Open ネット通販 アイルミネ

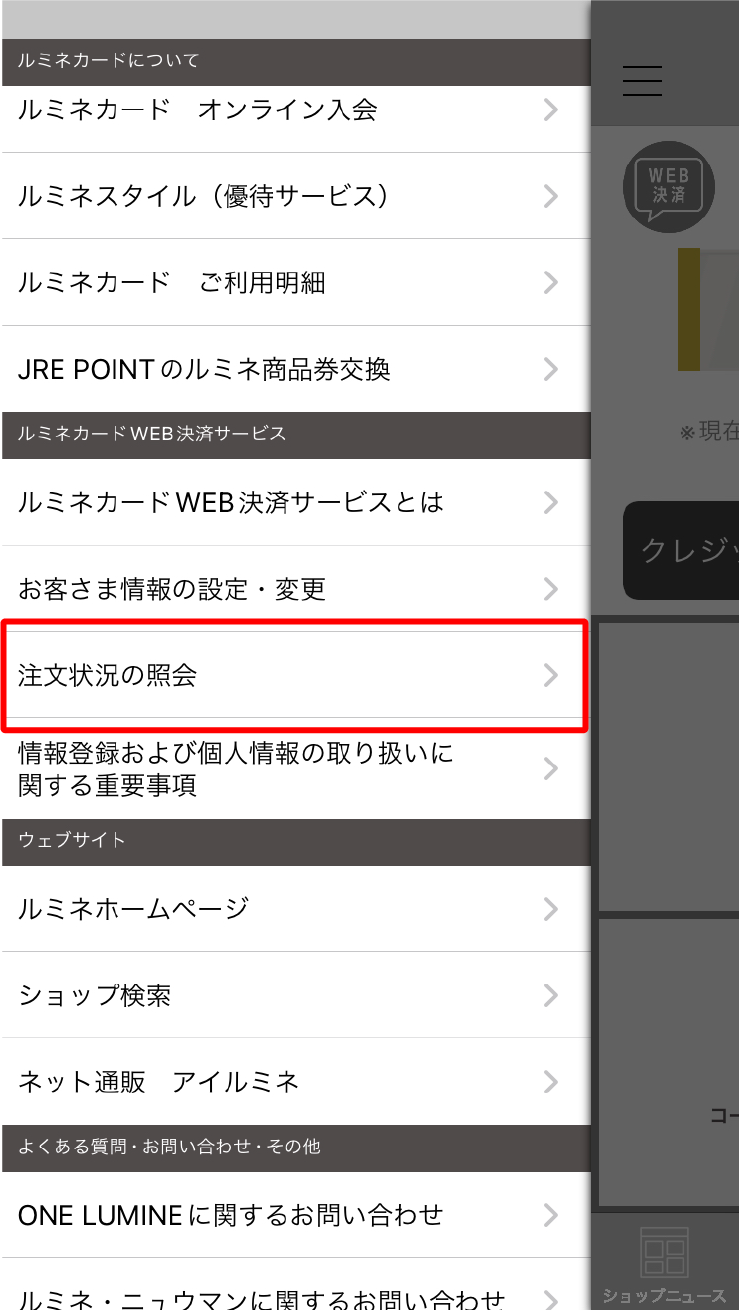pos(295,1082)
